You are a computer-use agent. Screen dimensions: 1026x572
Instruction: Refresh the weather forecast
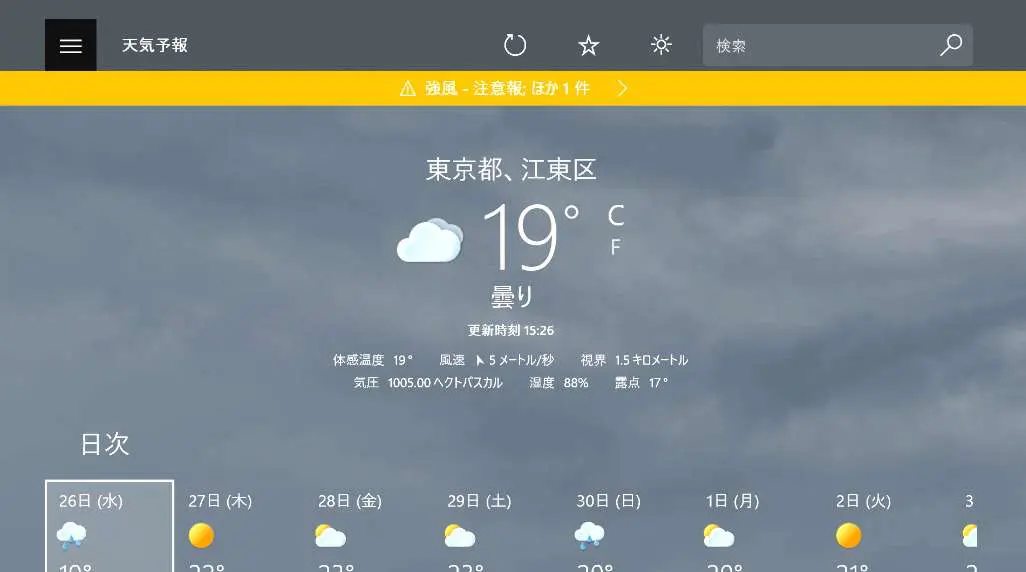514,45
